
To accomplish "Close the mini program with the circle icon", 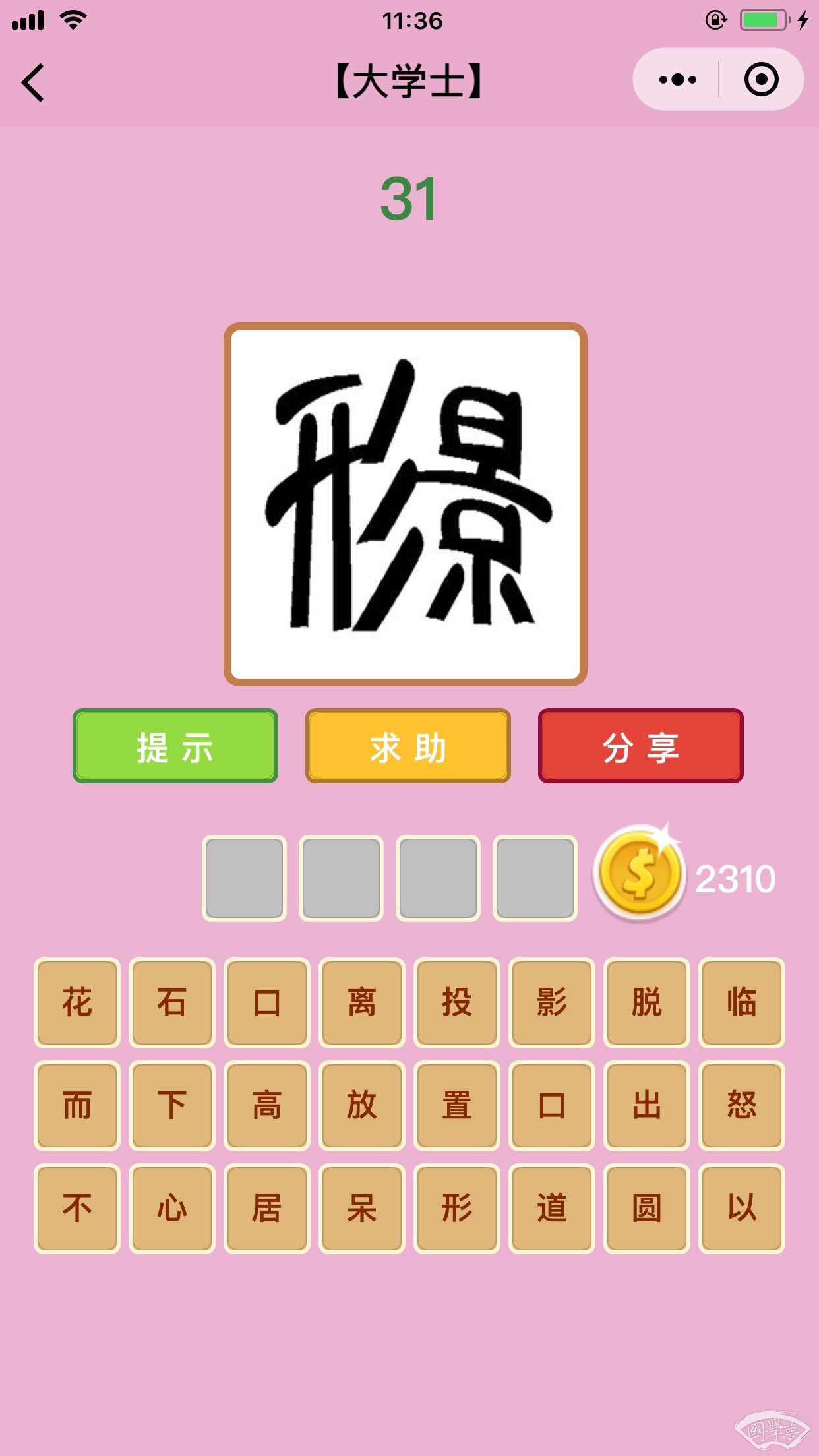I will coord(761,80).
